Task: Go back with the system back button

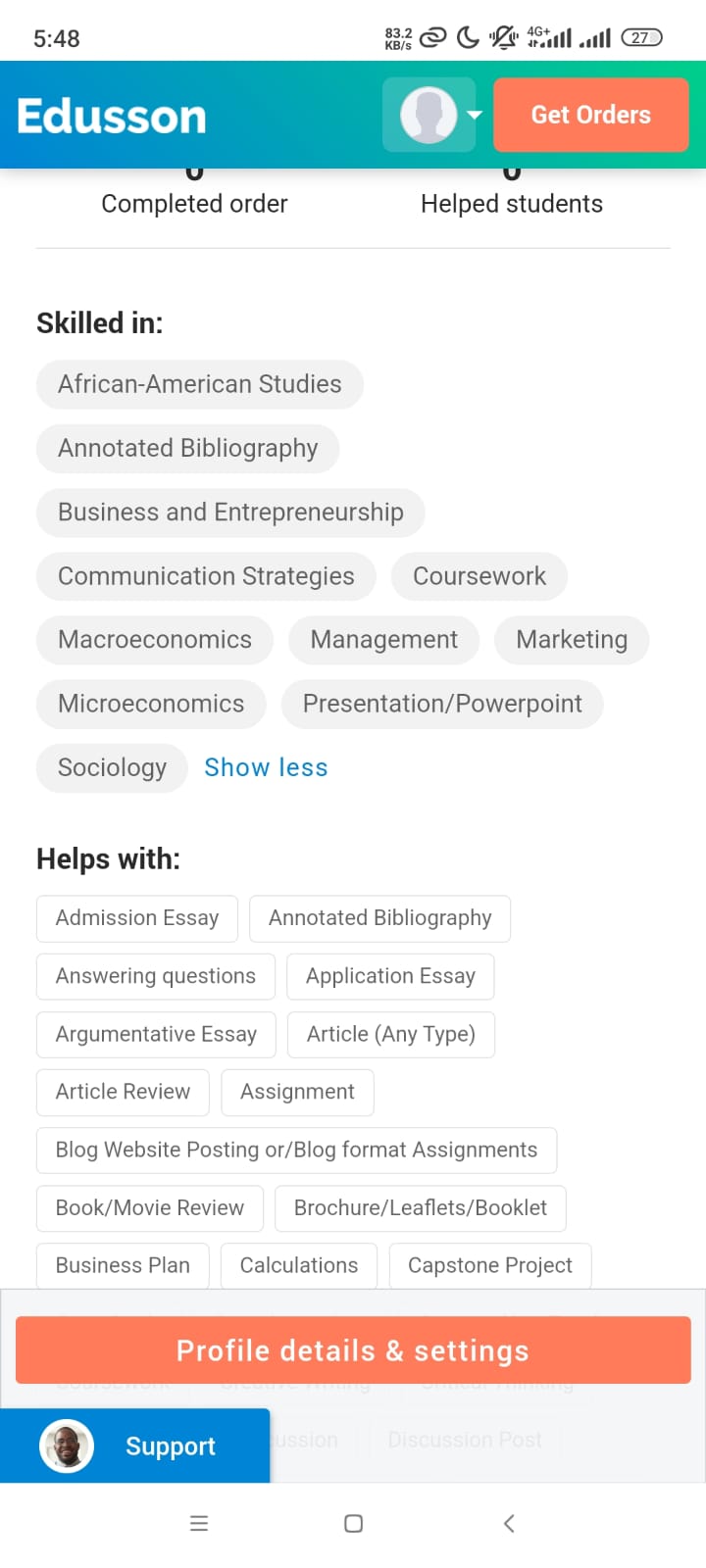Action: click(x=508, y=1523)
